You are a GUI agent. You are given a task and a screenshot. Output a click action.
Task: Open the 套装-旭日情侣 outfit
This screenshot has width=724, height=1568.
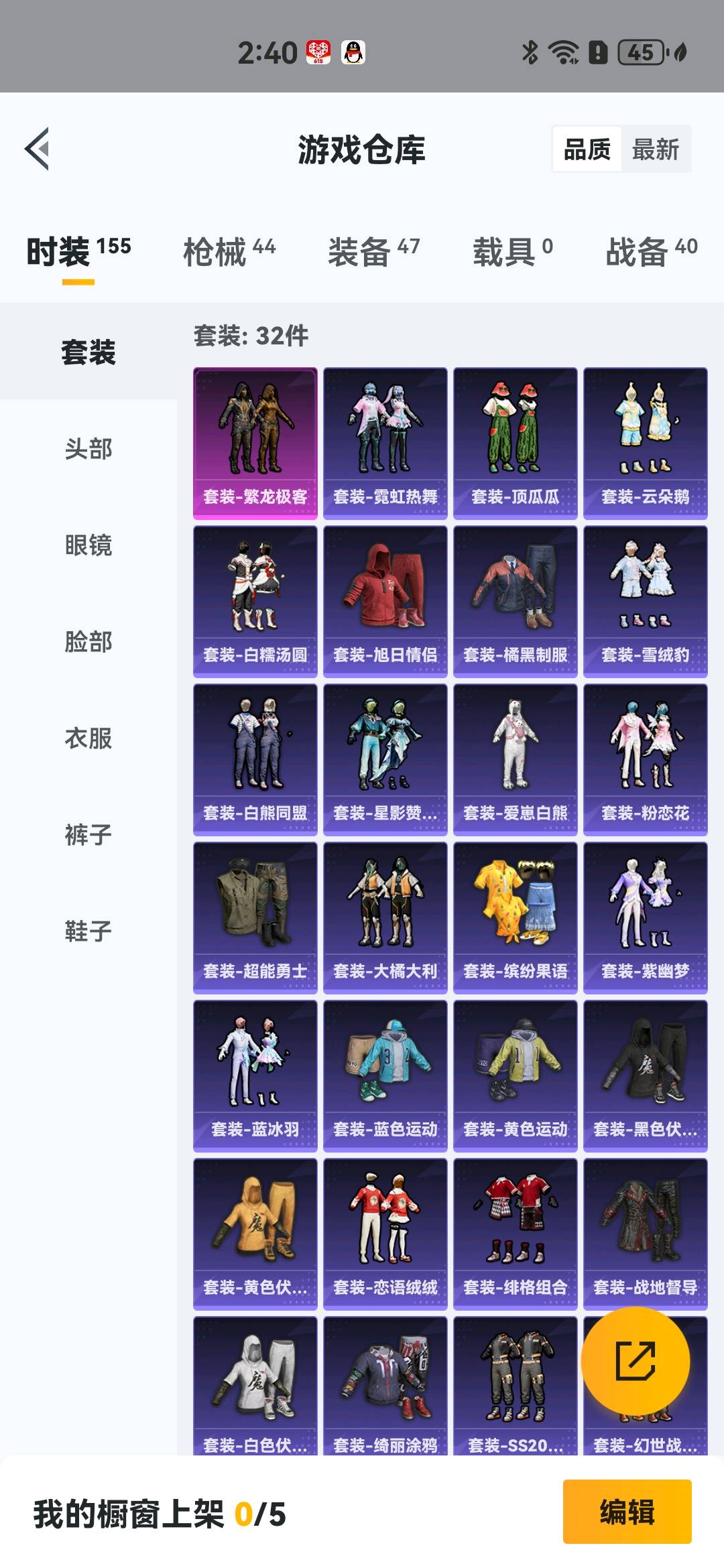pyautogui.click(x=385, y=601)
